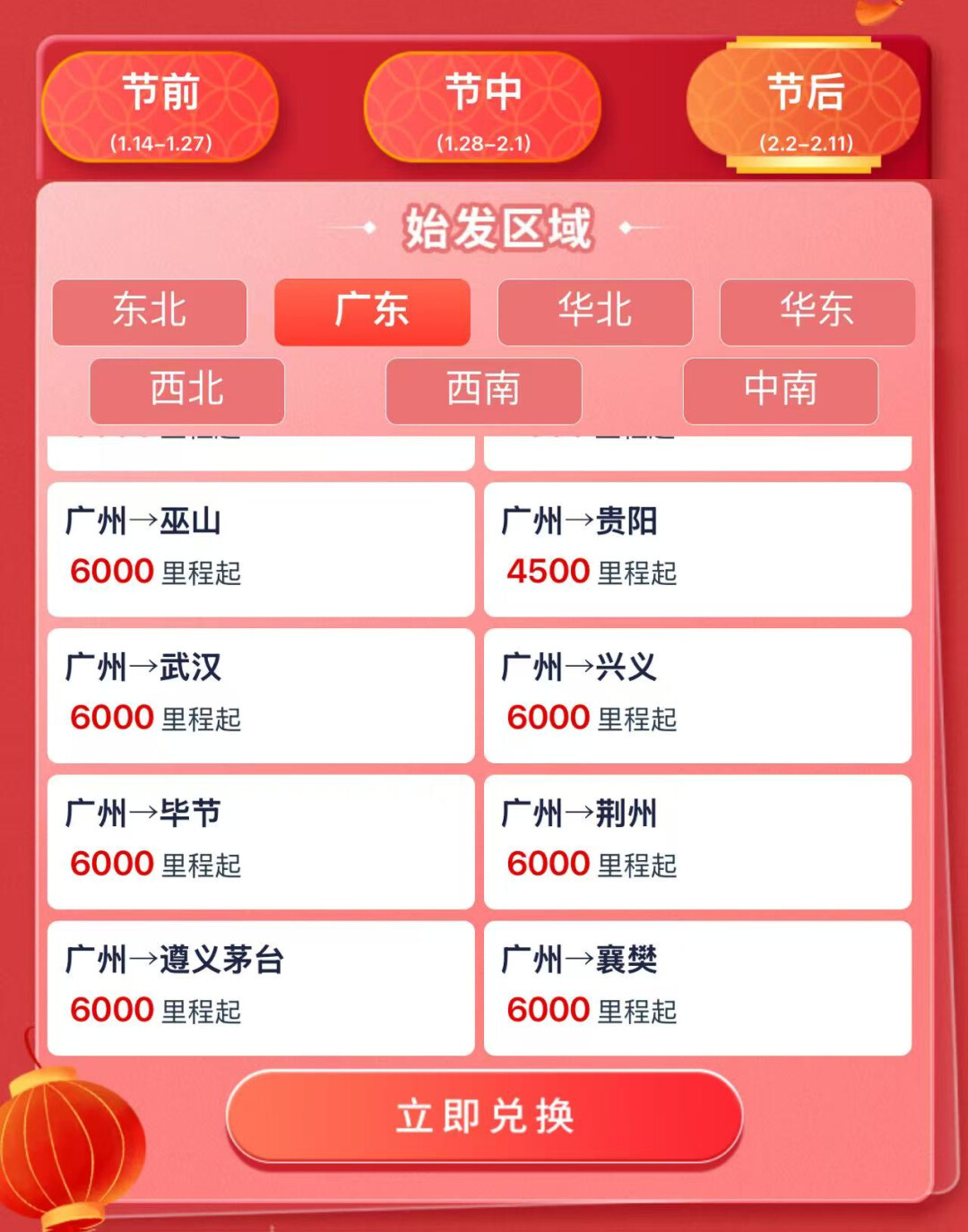Choose the 广州→遵义茅台 route
This screenshot has height=1232, width=968.
(x=260, y=987)
